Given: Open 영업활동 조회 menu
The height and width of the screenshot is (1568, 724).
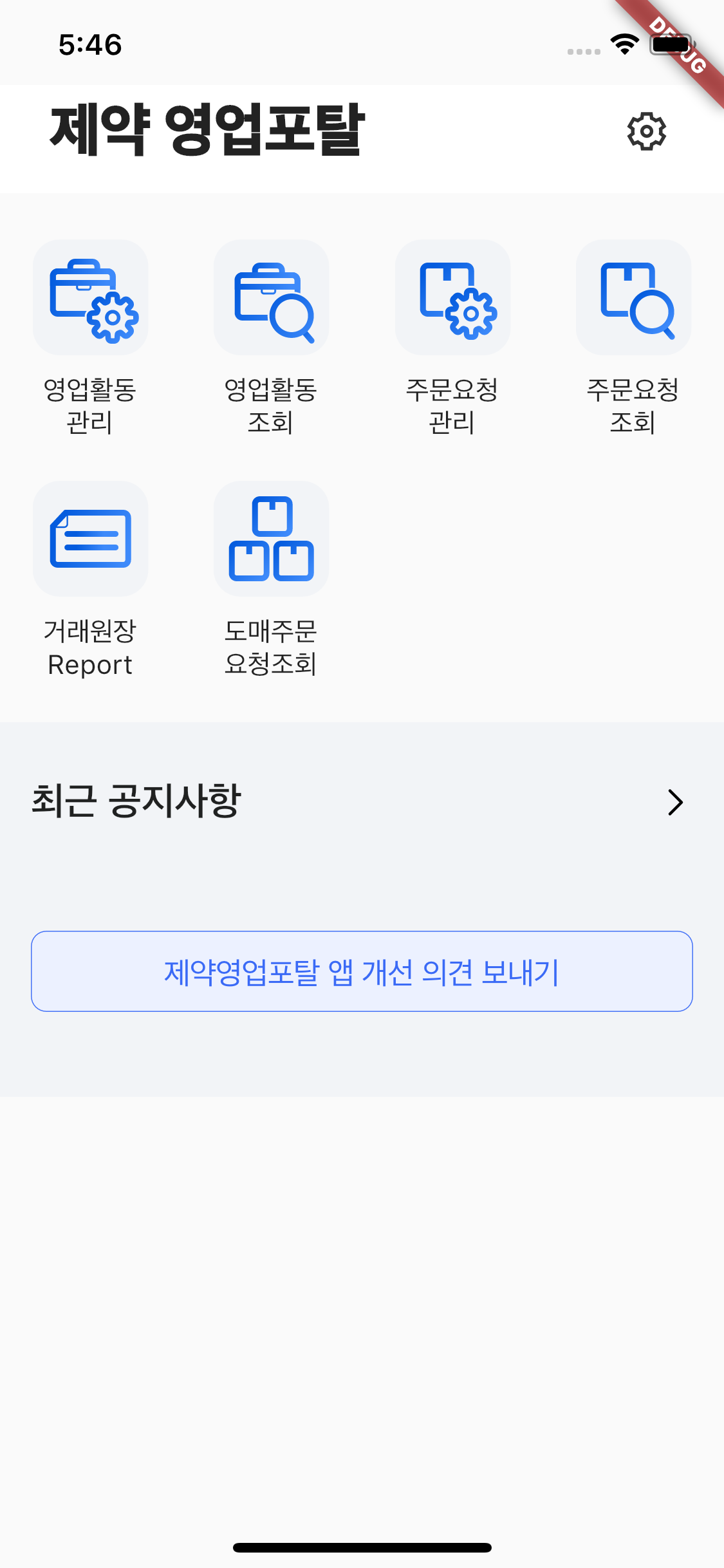Looking at the screenshot, I should [272, 298].
